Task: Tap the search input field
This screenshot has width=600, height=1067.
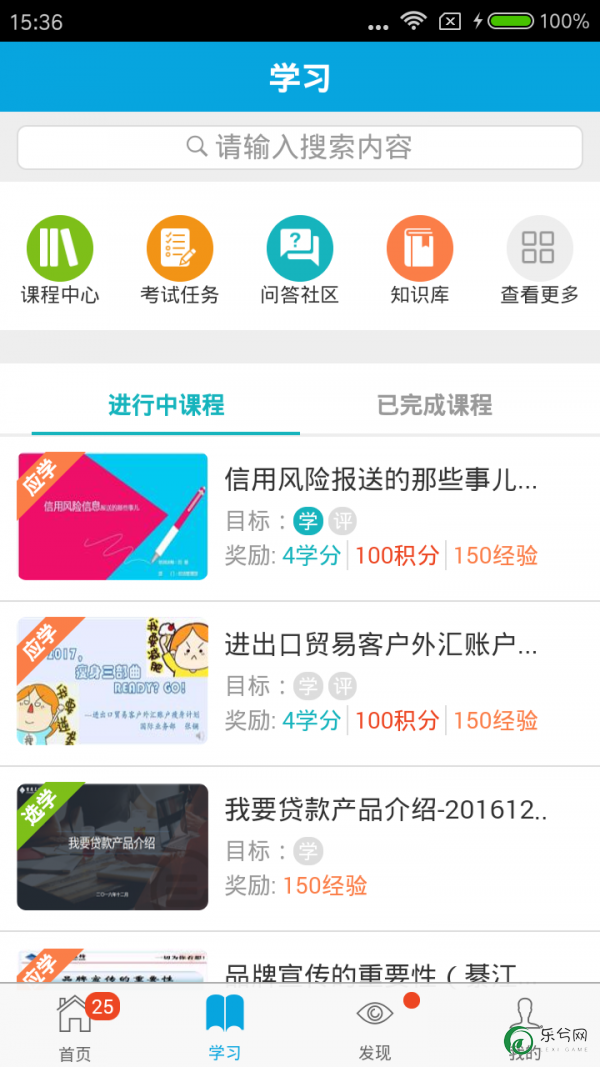Action: tap(300, 148)
